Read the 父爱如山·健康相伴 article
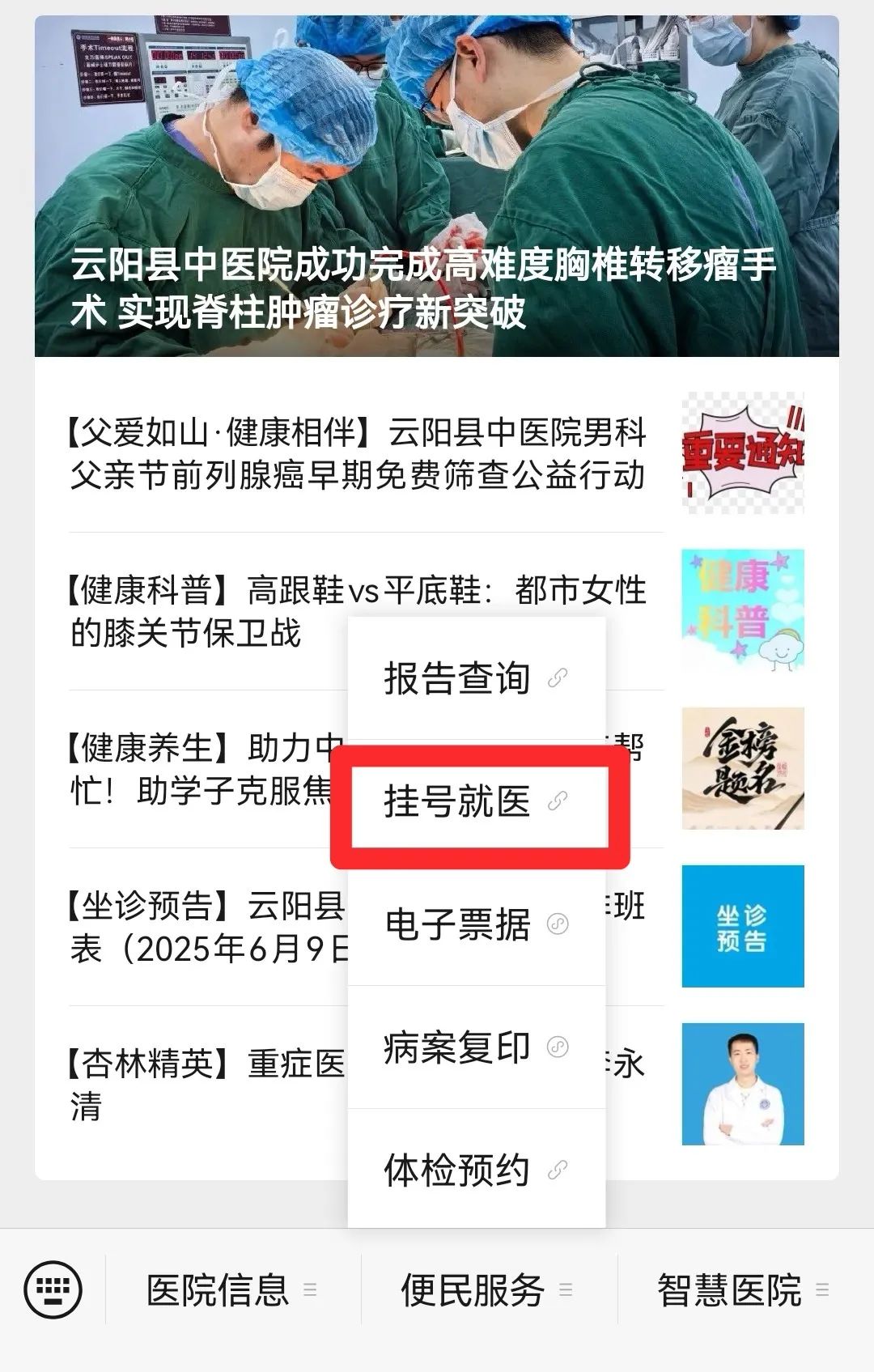 [x=356, y=454]
